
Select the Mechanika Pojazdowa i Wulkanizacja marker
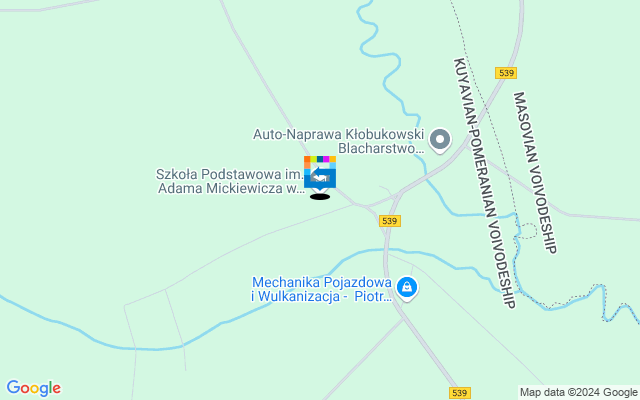click(407, 289)
